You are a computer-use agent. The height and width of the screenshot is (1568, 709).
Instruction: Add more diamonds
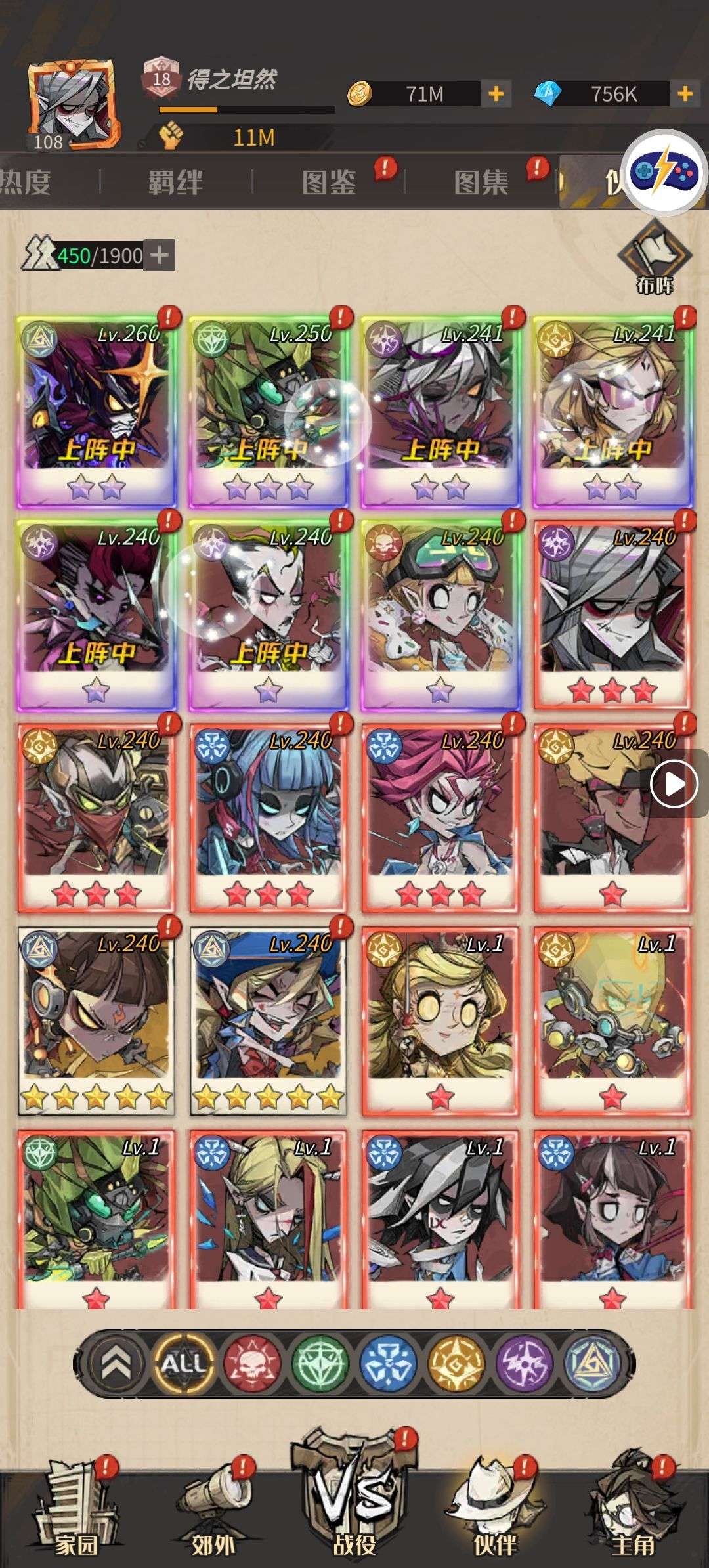(x=685, y=94)
